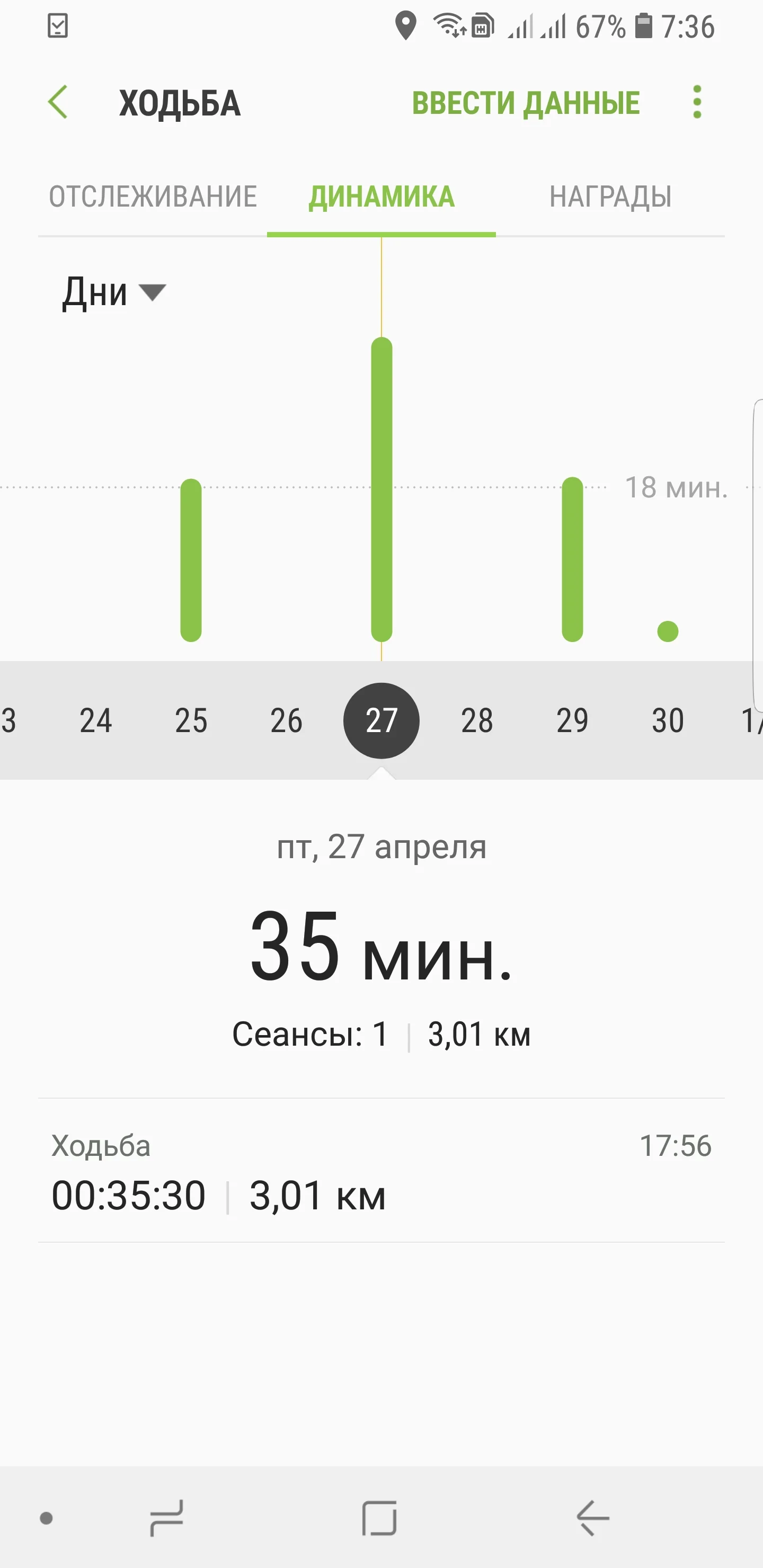Select day 28 on the timeline
This screenshot has height=1568, width=763.
477,720
